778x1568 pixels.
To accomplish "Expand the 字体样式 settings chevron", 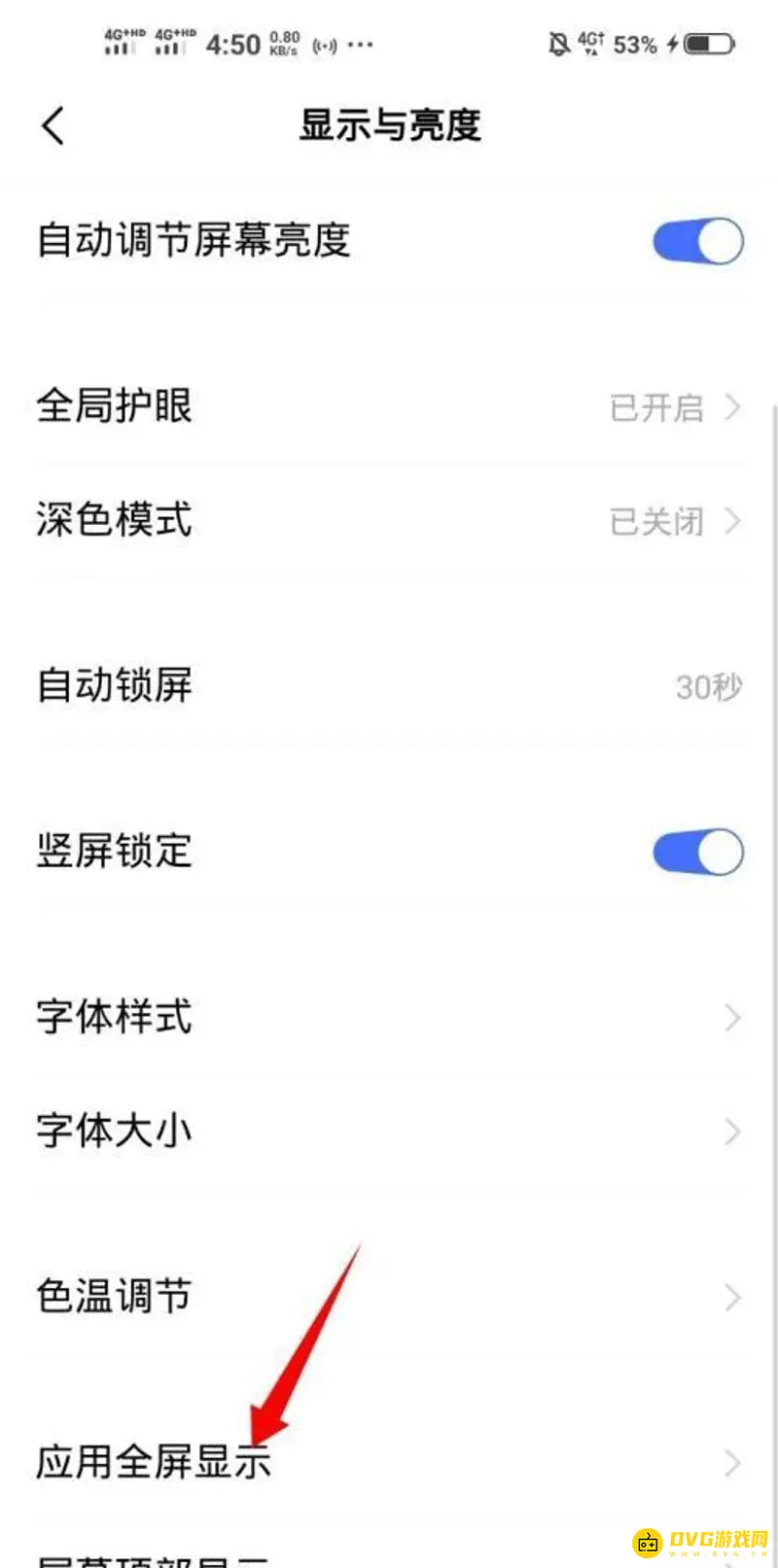I will pos(731,1018).
